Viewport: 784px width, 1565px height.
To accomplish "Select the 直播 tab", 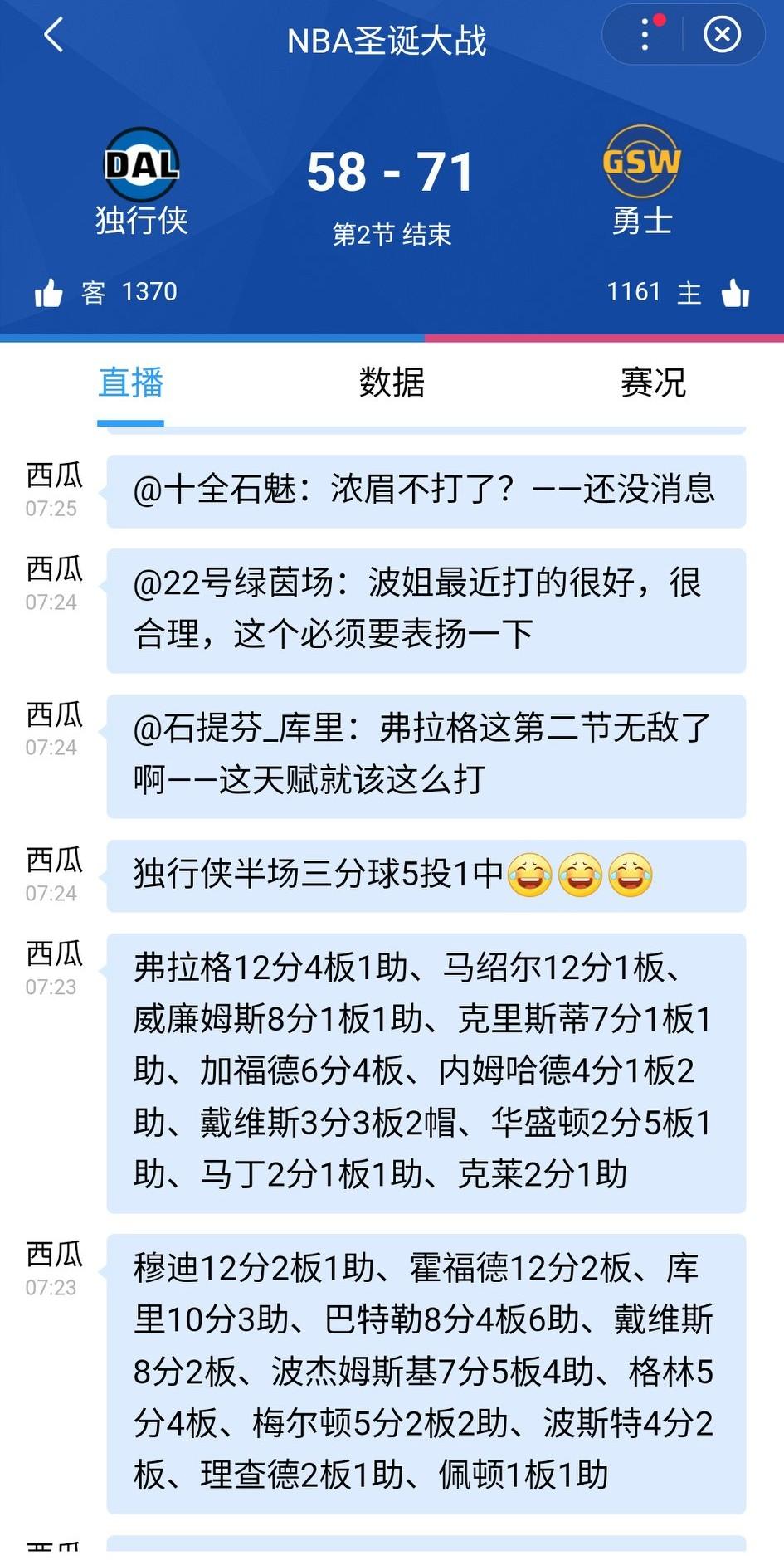I will coord(130,382).
